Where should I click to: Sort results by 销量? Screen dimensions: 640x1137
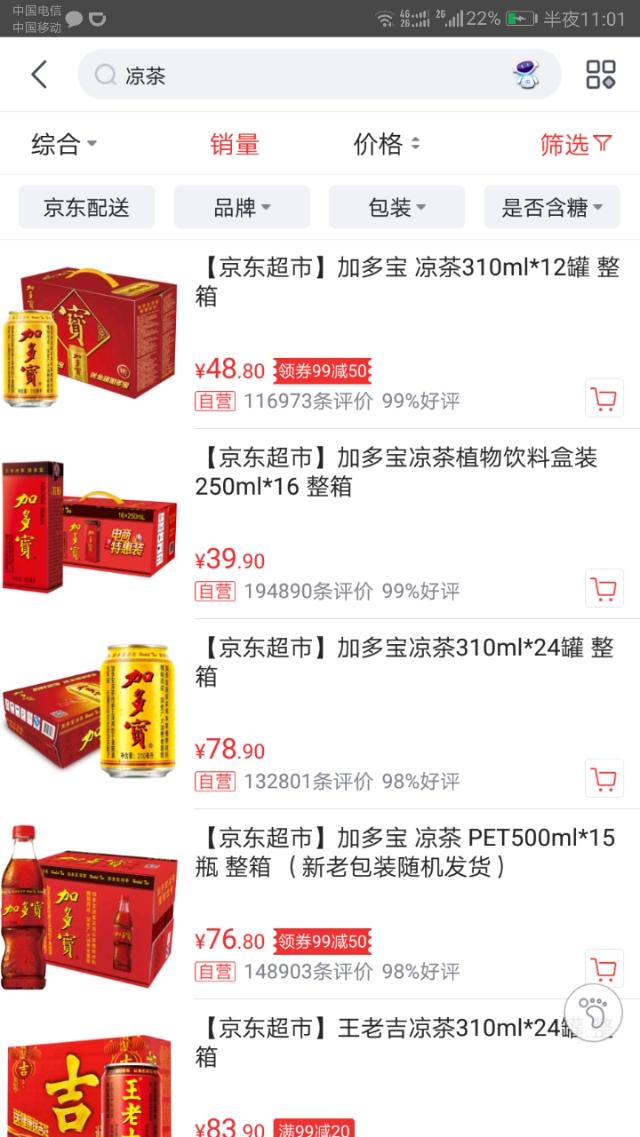click(234, 144)
